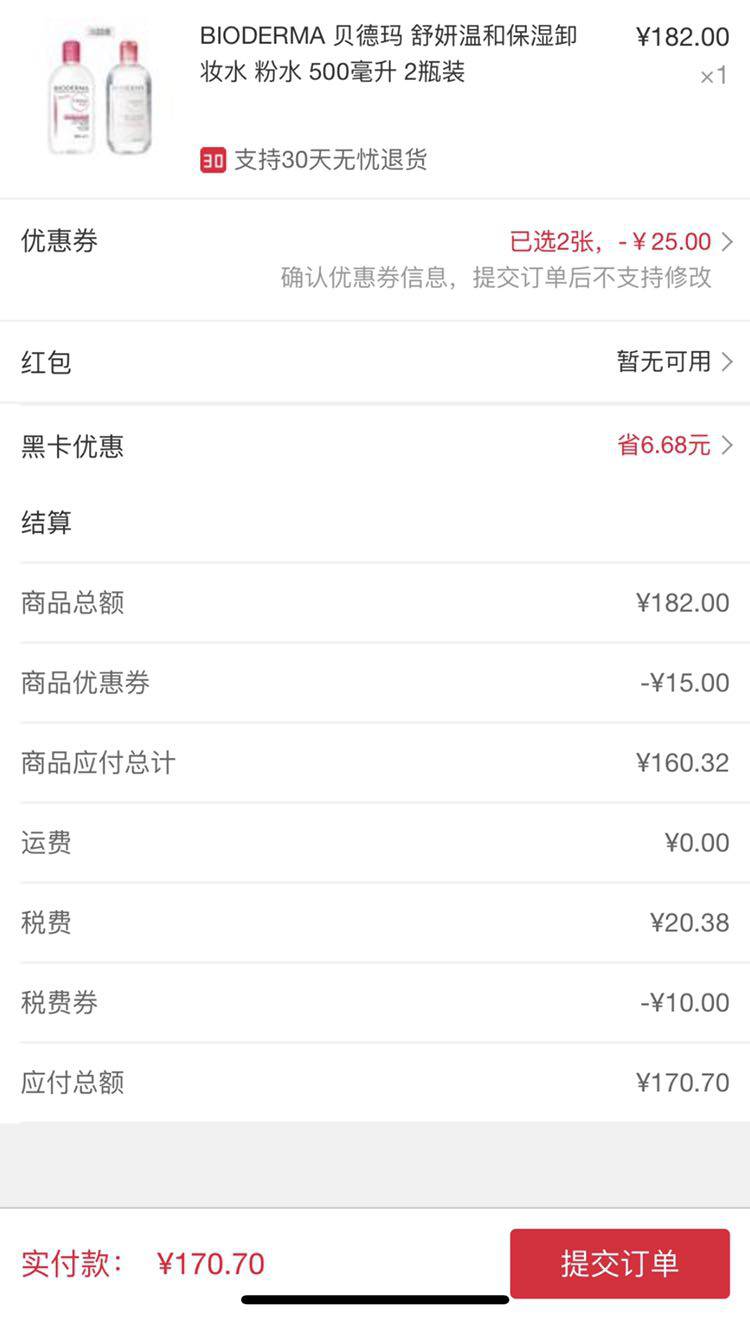Tap the 税费券 tax coupon row
The height and width of the screenshot is (1318, 750).
coord(375,1002)
